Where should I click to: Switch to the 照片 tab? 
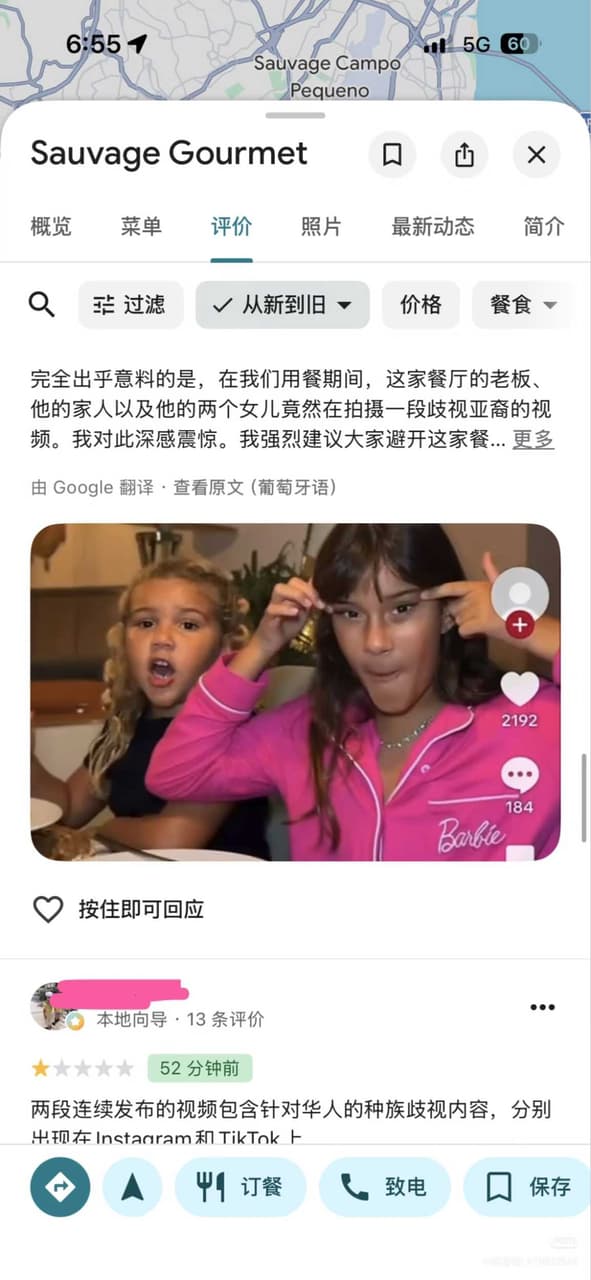pyautogui.click(x=321, y=226)
